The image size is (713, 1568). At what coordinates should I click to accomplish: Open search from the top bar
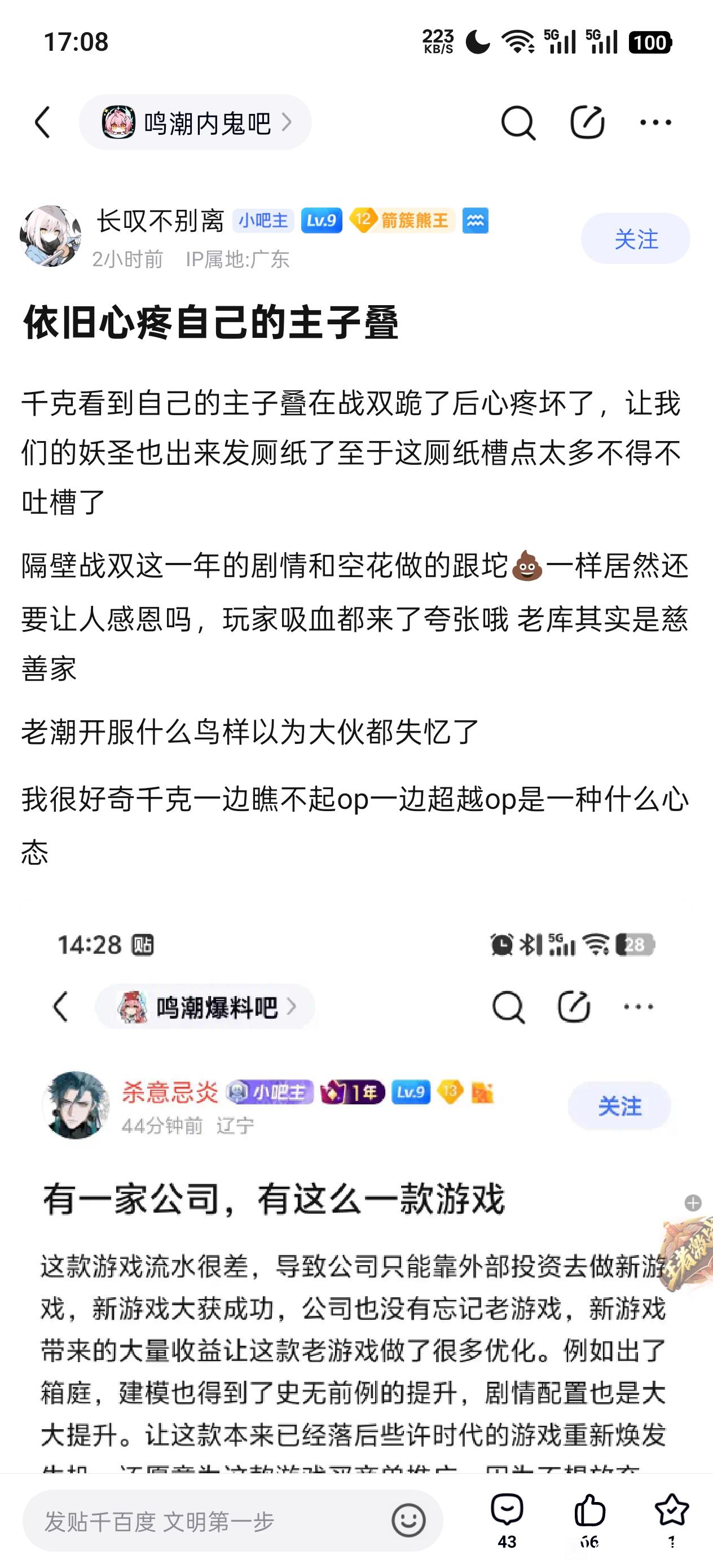pos(518,122)
